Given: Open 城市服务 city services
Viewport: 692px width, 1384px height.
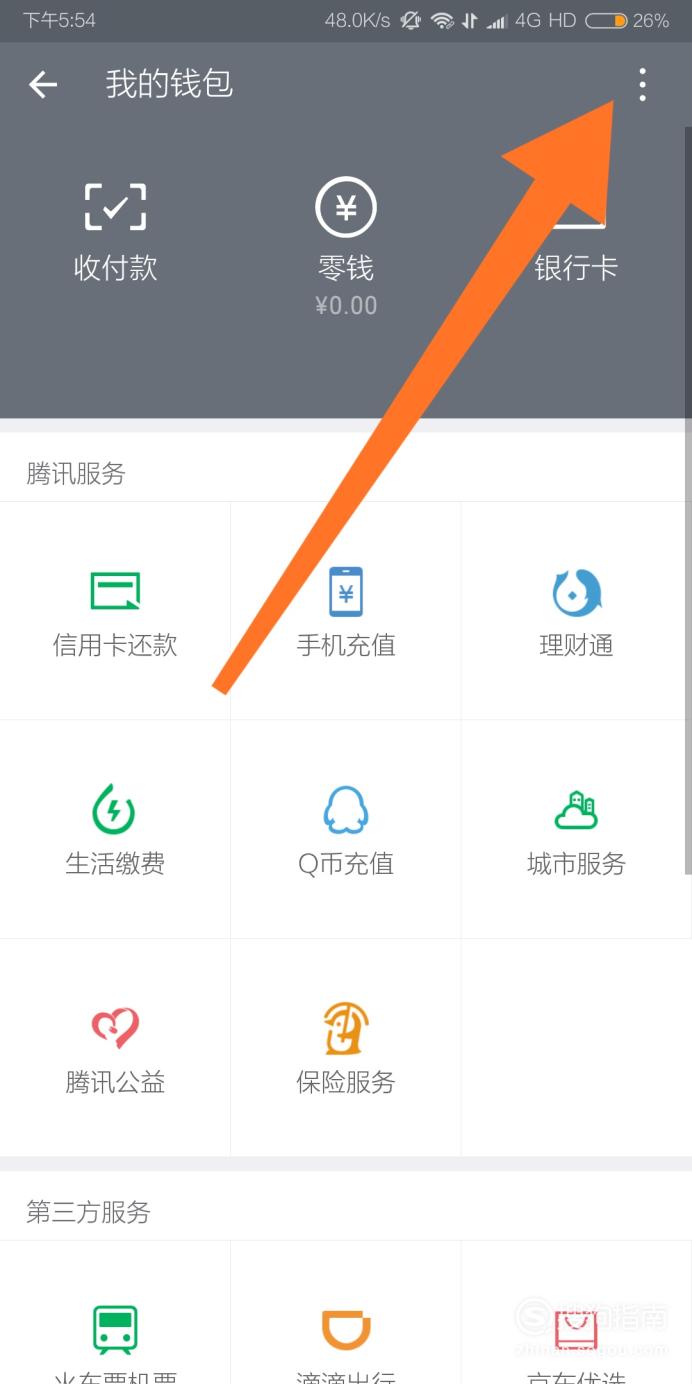Looking at the screenshot, I should coord(576,830).
